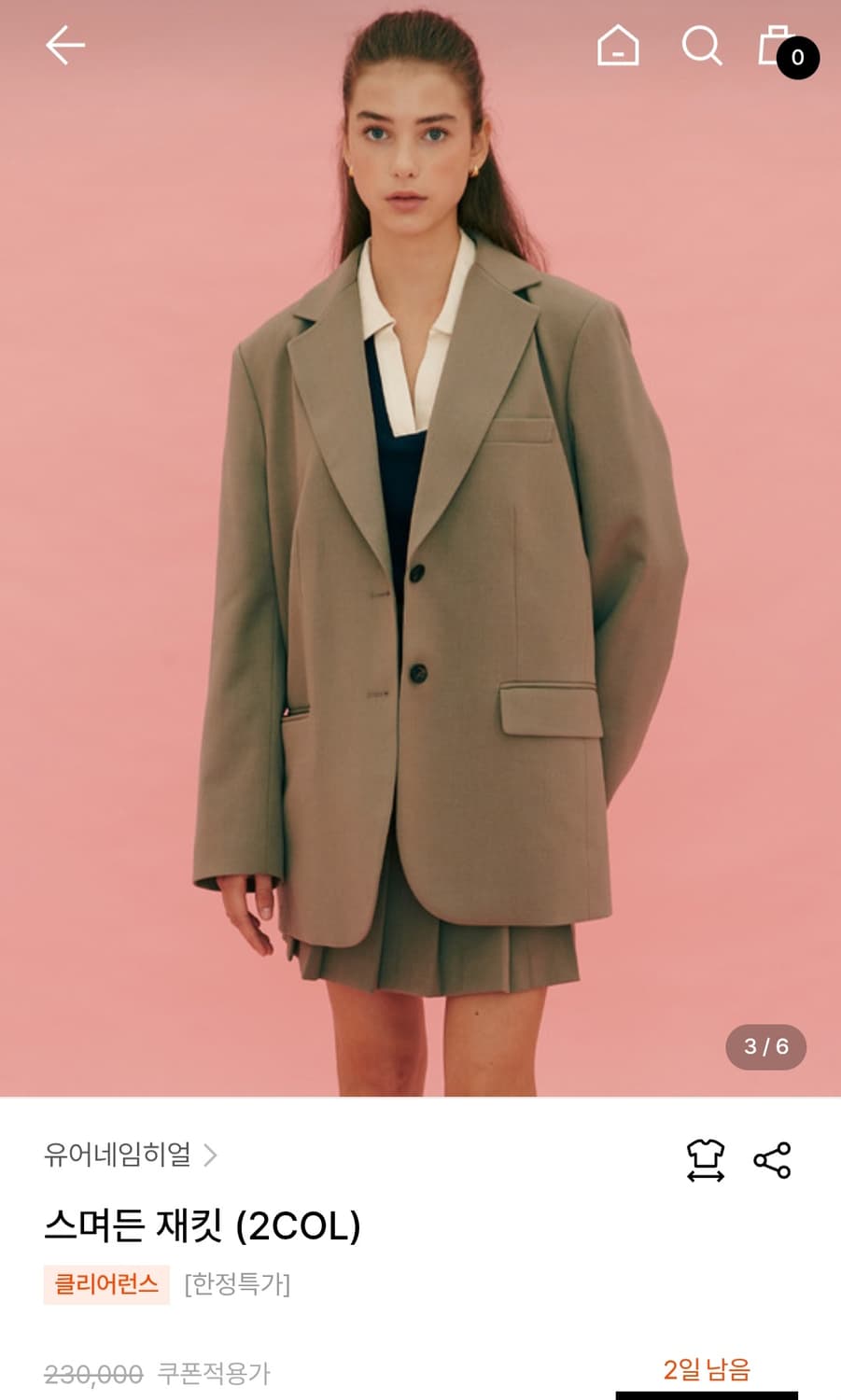
Task: Tap the 3/6 image counter overlay
Action: (764, 1044)
